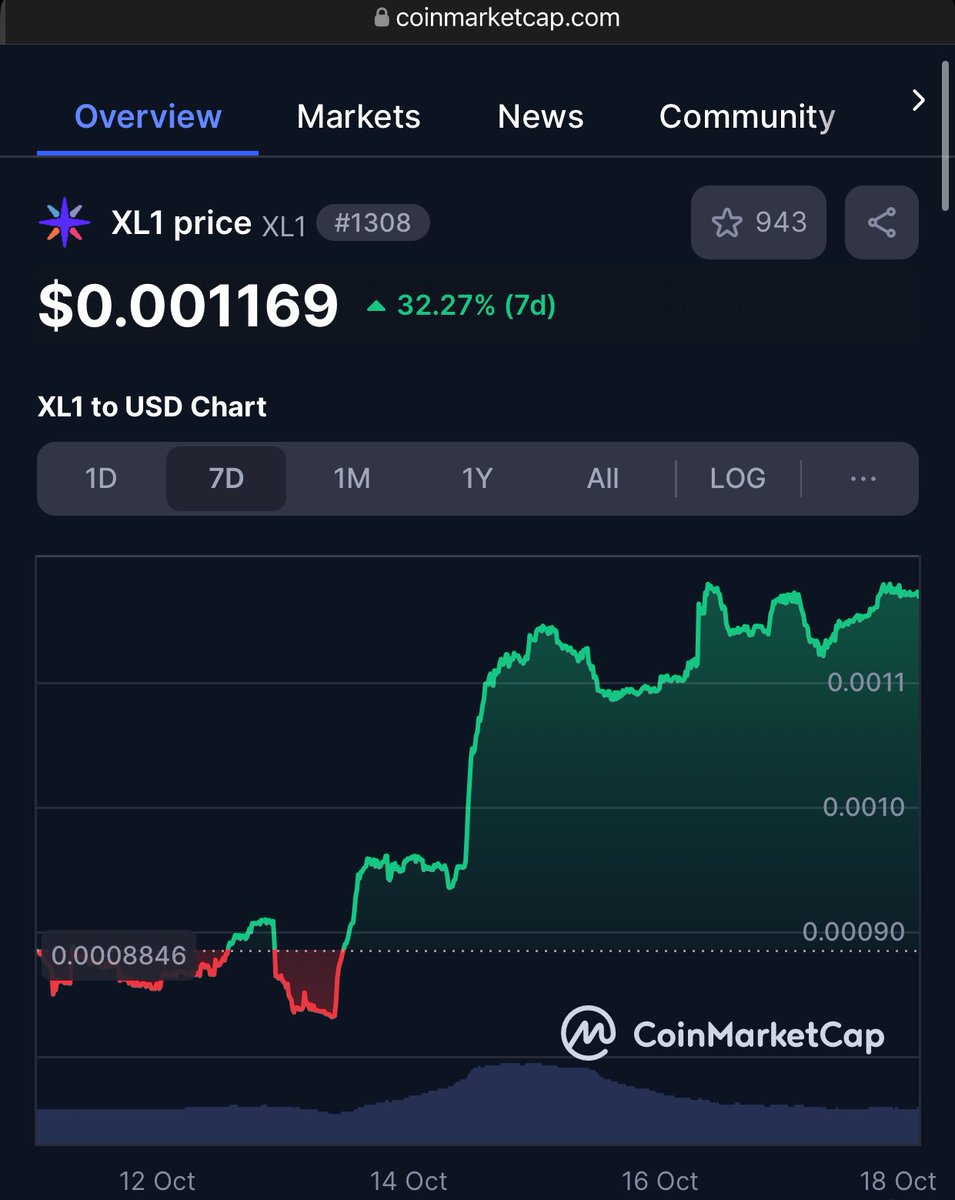Viewport: 955px width, 1200px height.
Task: Change chart range to 1M
Action: click(352, 479)
